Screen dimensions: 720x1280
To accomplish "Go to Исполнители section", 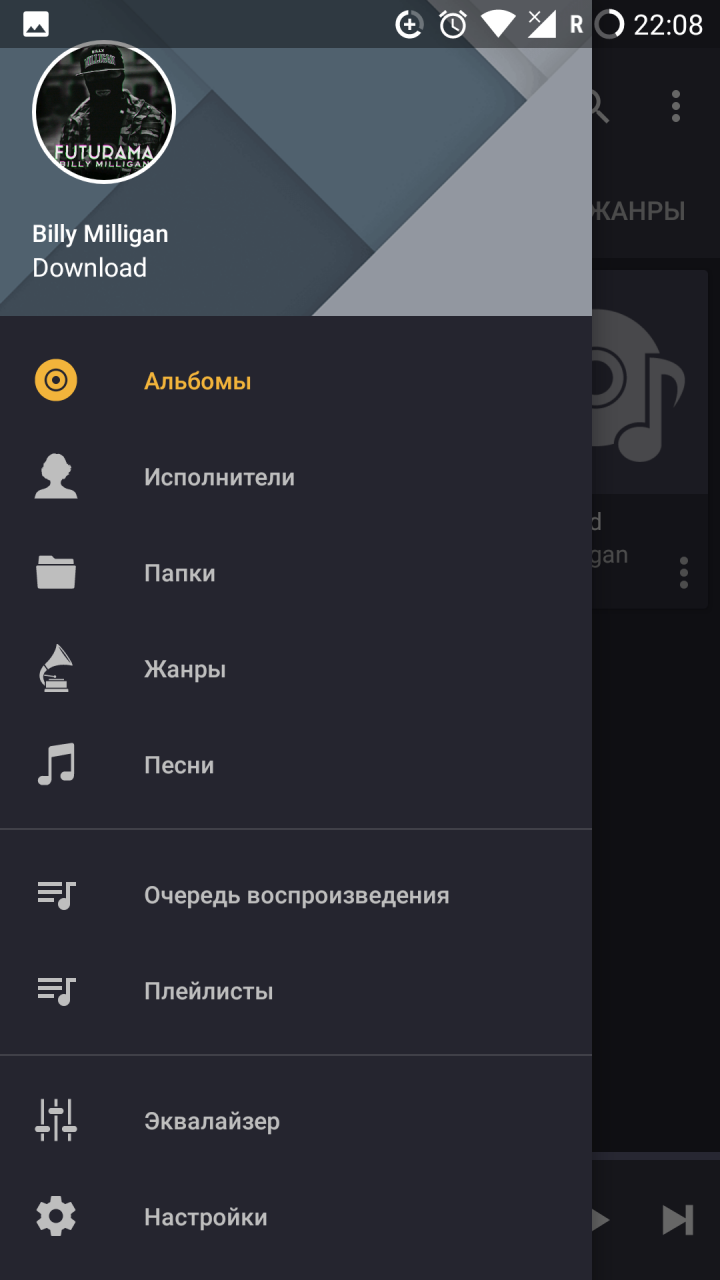I will 219,477.
